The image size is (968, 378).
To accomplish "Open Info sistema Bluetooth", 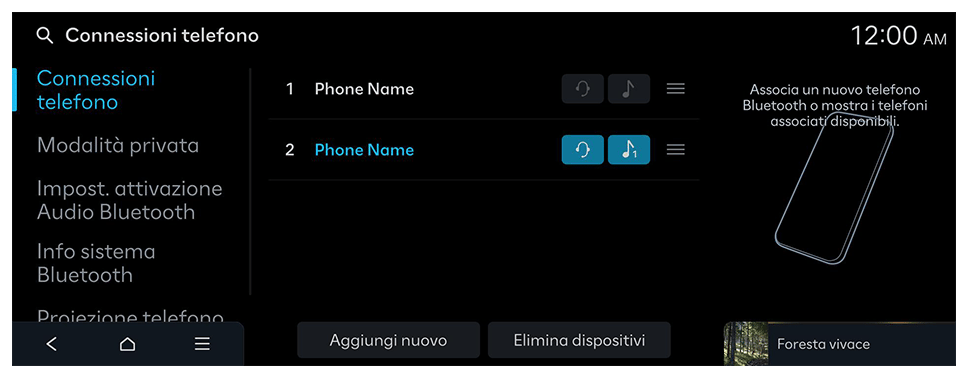I will [96, 263].
